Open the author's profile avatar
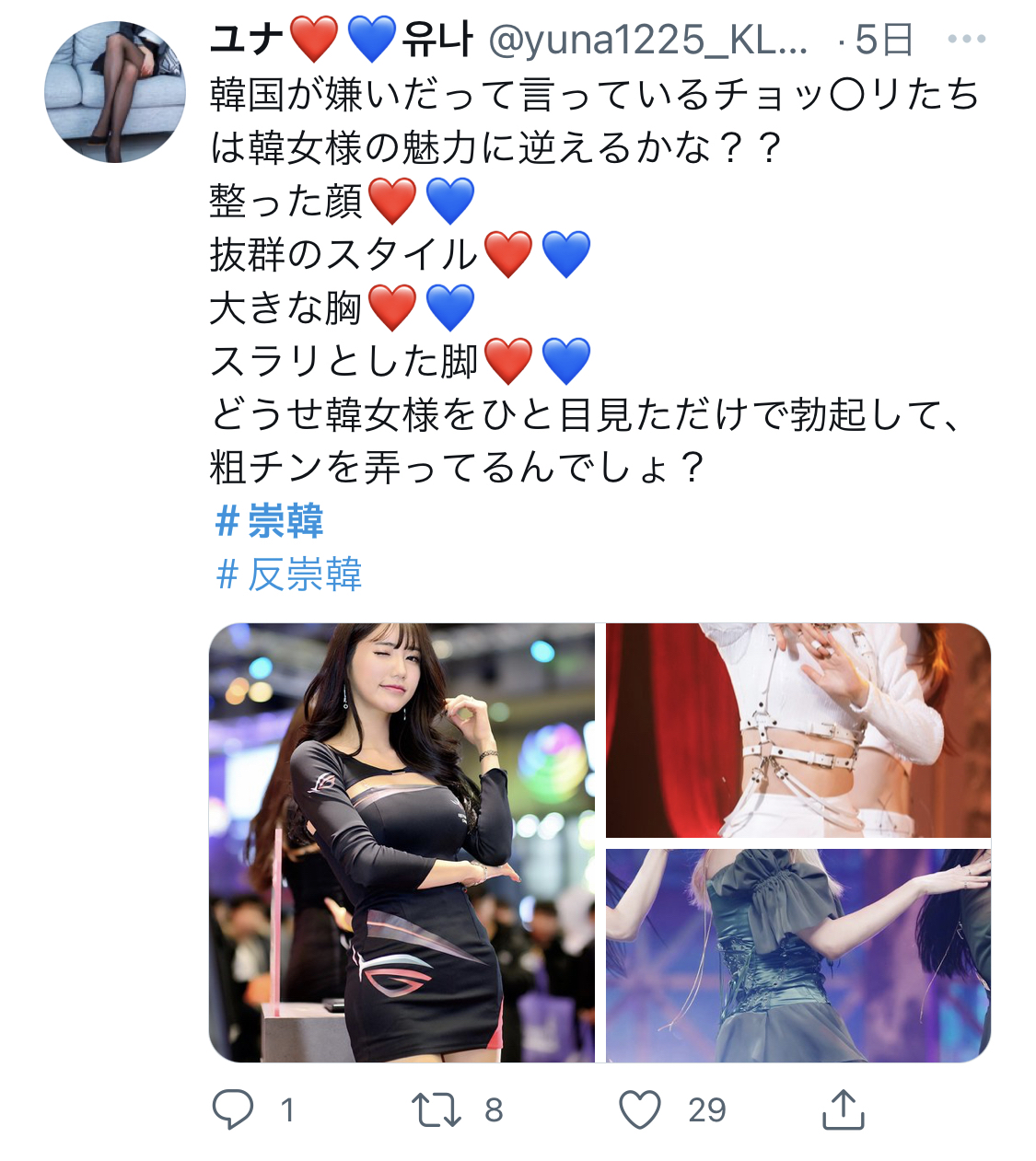This screenshot has width=1036, height=1161. 114,92
